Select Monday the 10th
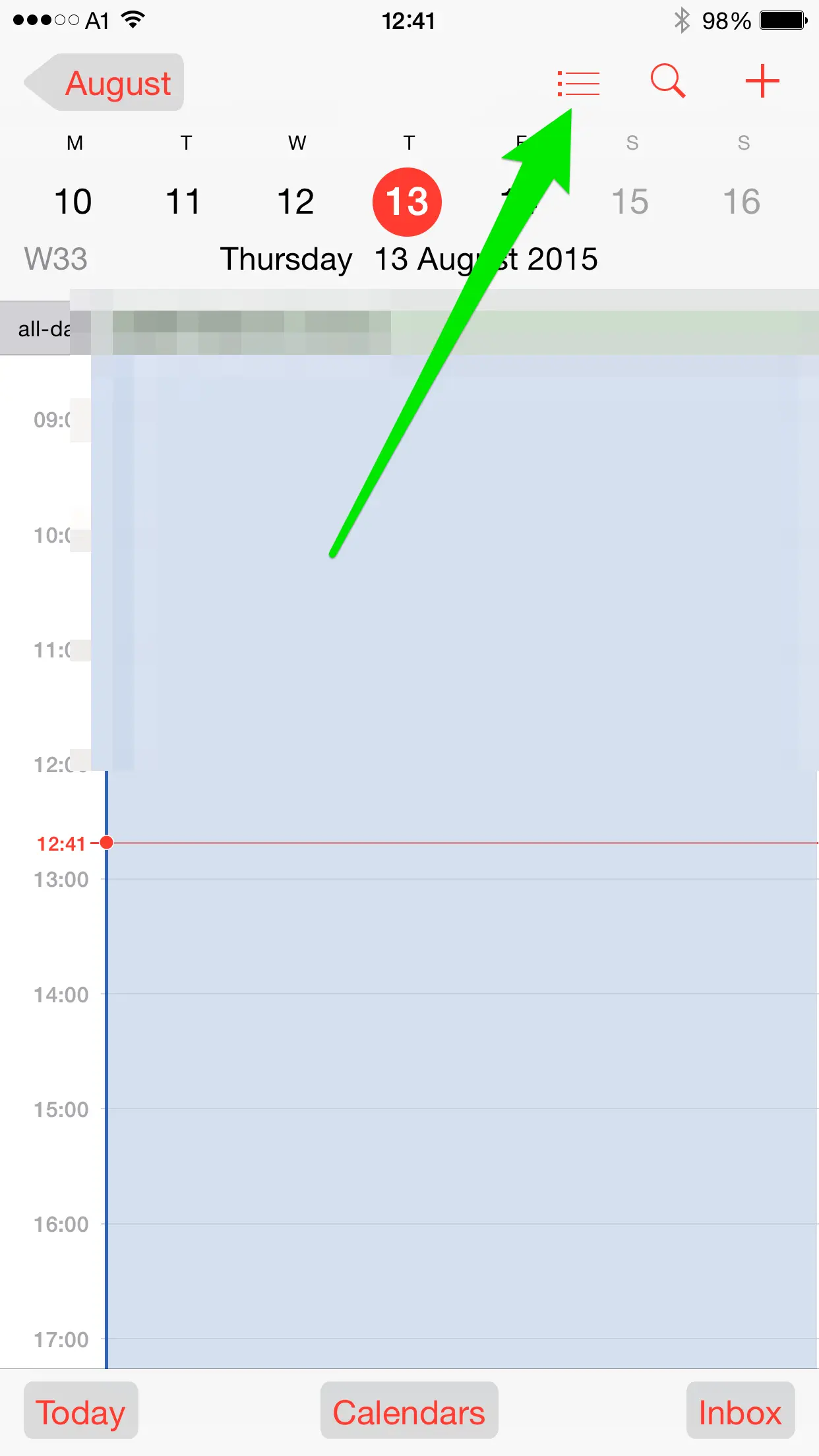 73,201
